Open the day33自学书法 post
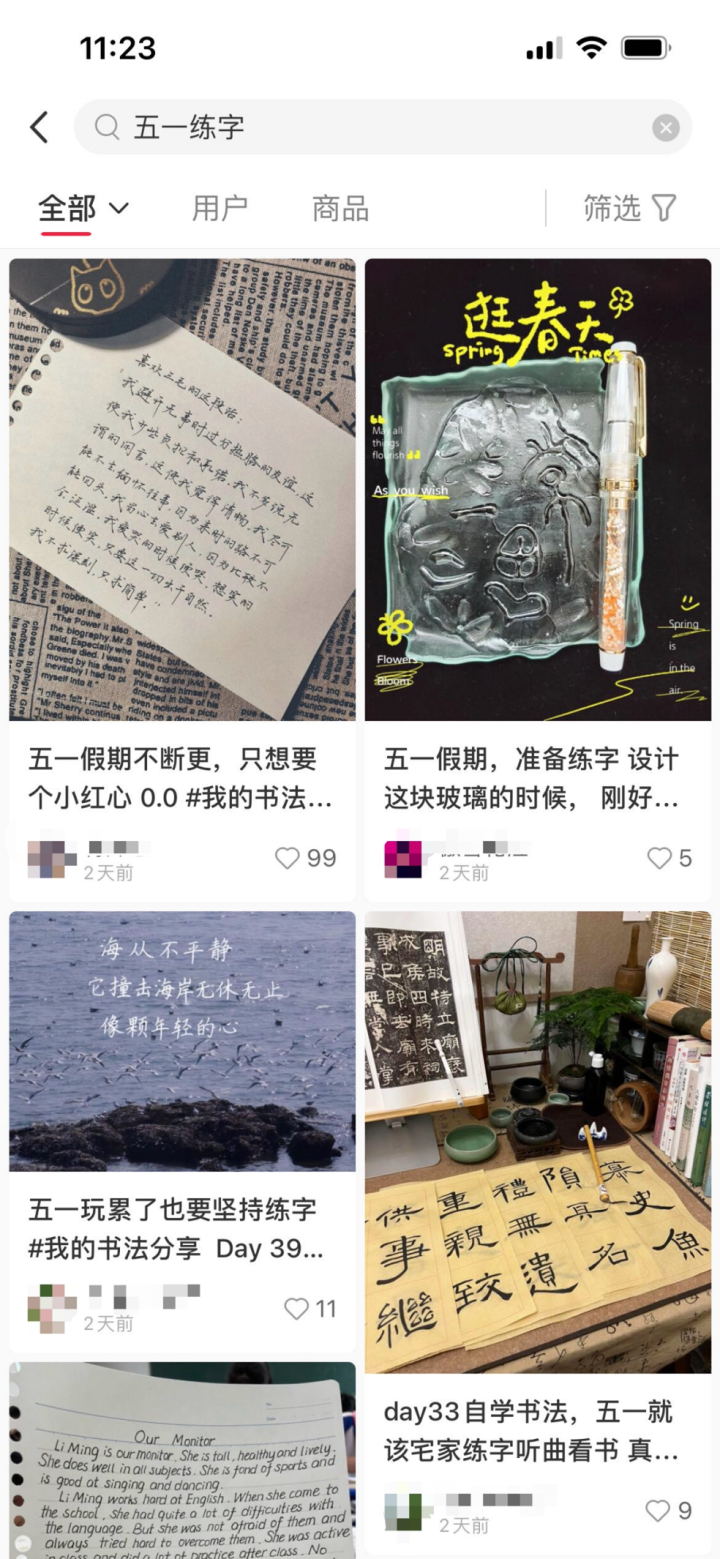The width and height of the screenshot is (720, 1559). tap(537, 1430)
